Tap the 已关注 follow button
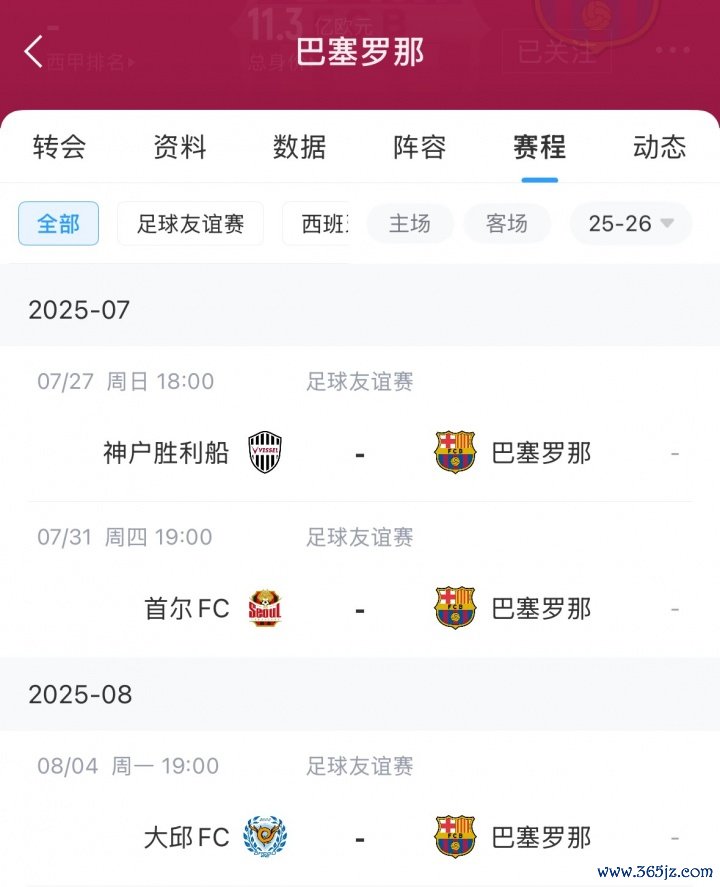 click(556, 52)
